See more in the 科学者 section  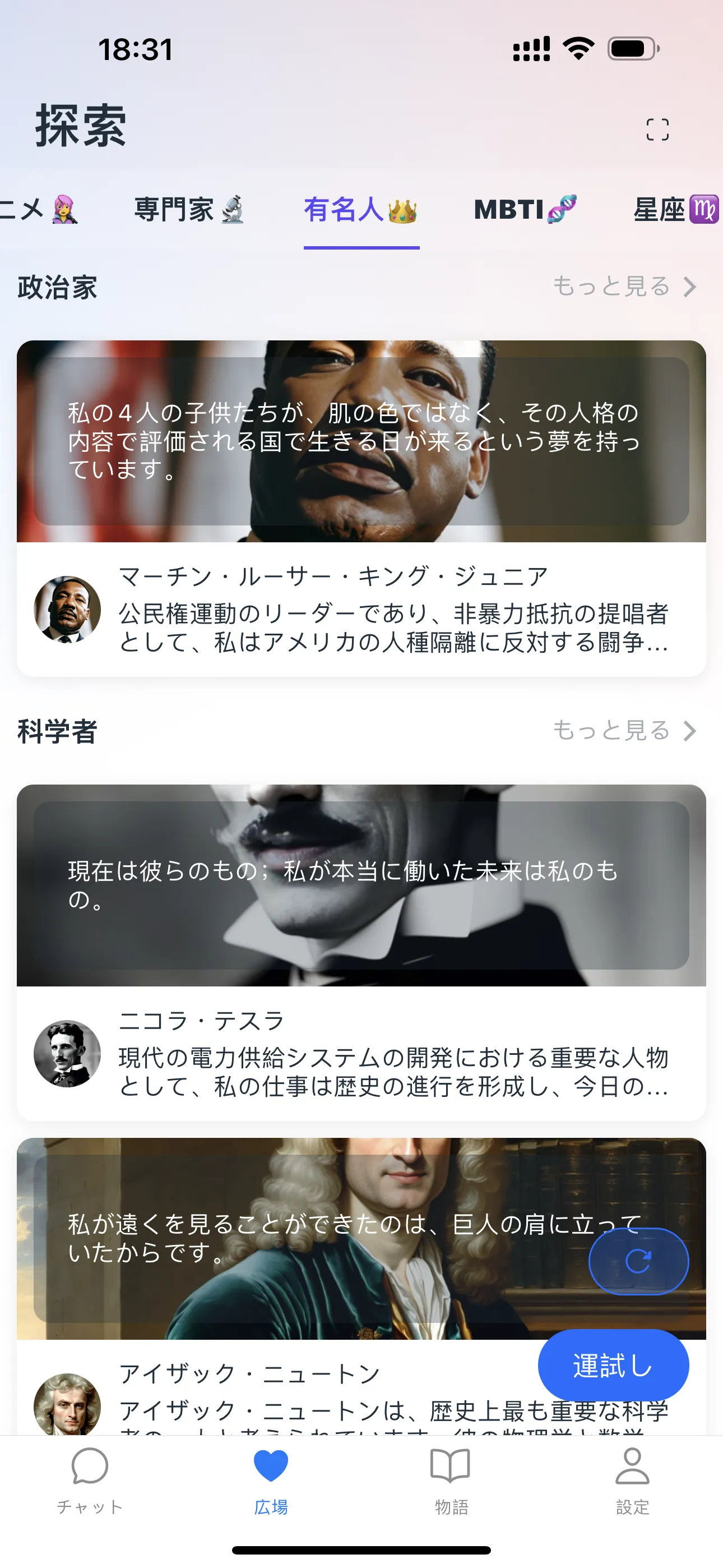click(x=624, y=730)
